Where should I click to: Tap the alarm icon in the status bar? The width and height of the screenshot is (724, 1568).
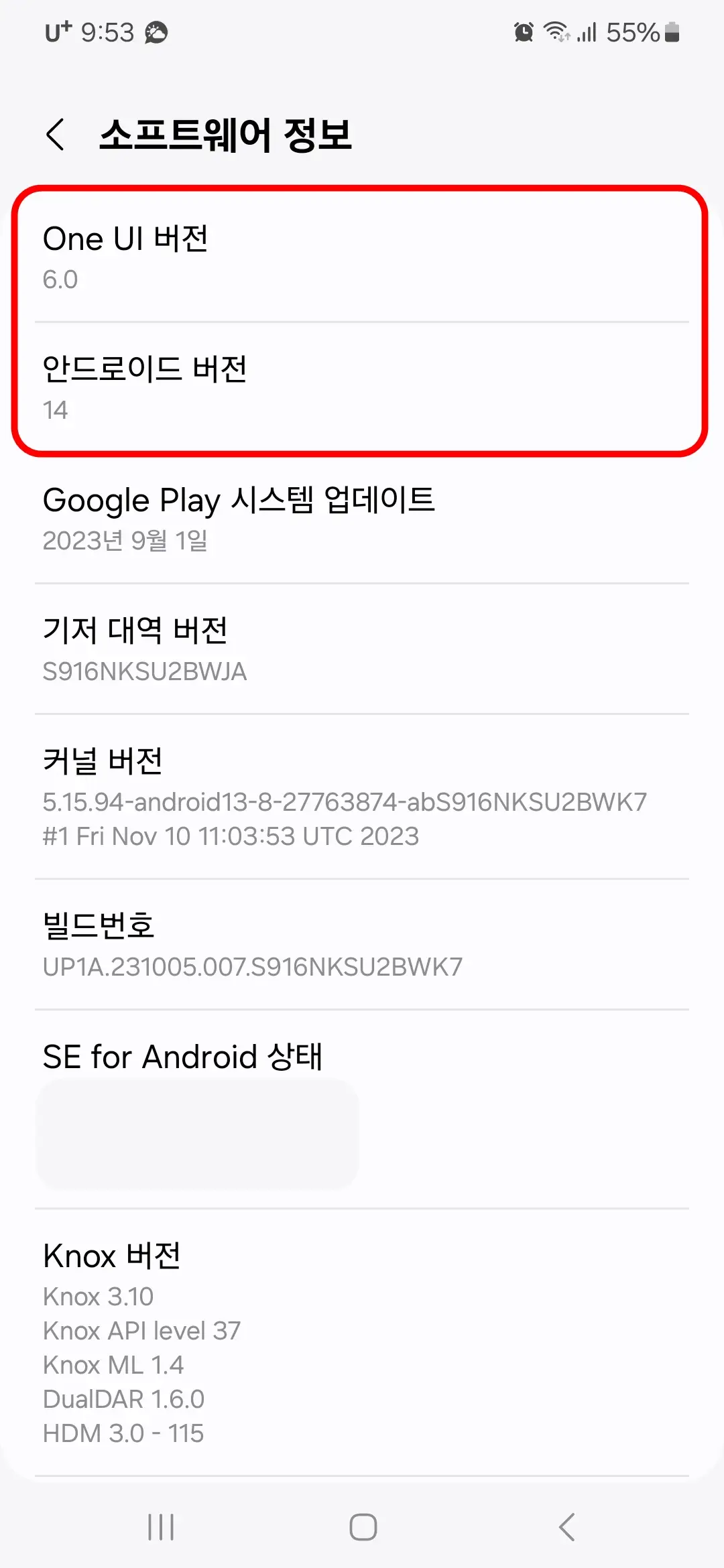(x=522, y=31)
